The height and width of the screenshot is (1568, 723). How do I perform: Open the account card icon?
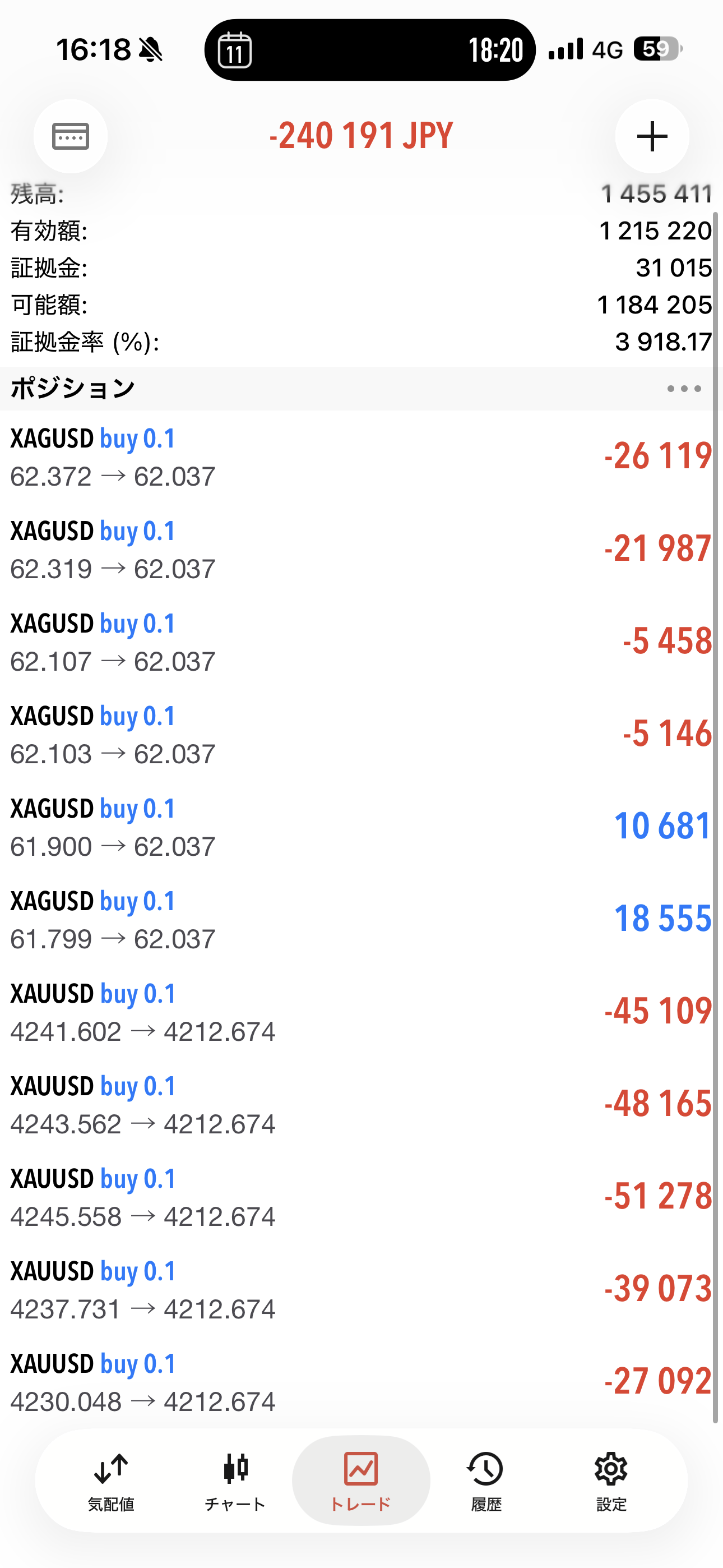pyautogui.click(x=71, y=136)
